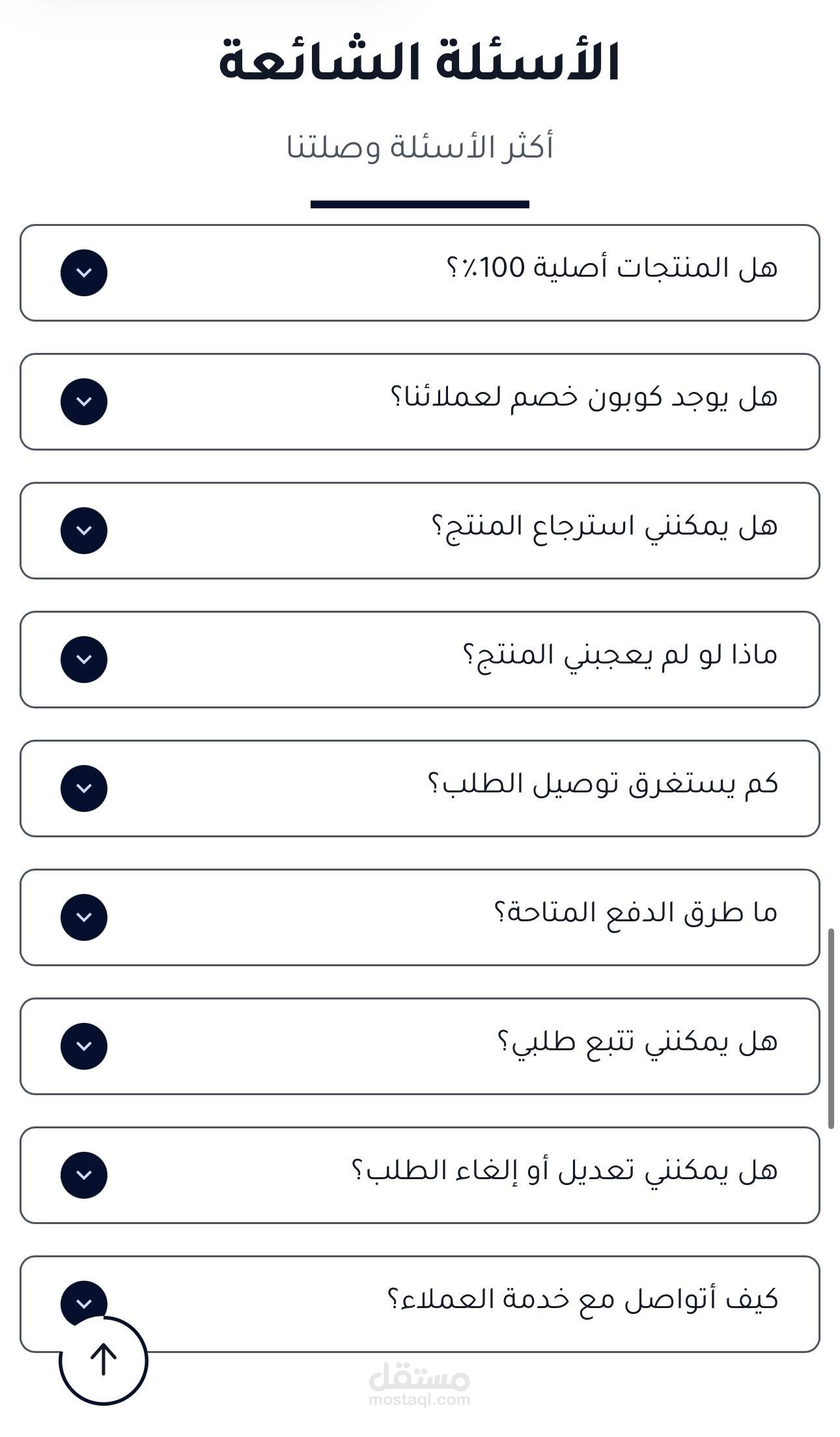The width and height of the screenshot is (840, 1437).
Task: Show answer to كم يستغرق توصيل الطلب؟
Action: click(x=84, y=788)
